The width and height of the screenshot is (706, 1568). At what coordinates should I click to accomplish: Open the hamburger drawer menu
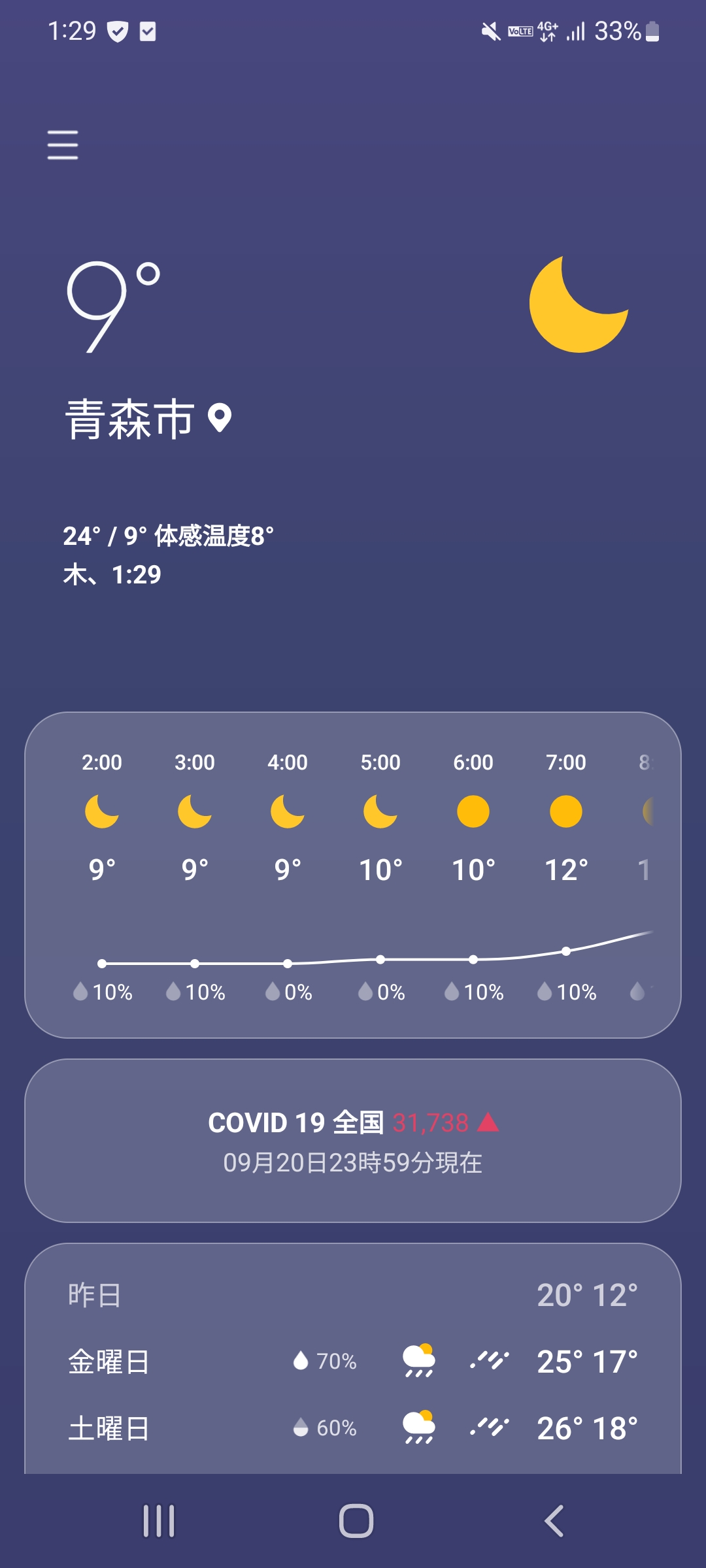[x=63, y=144]
